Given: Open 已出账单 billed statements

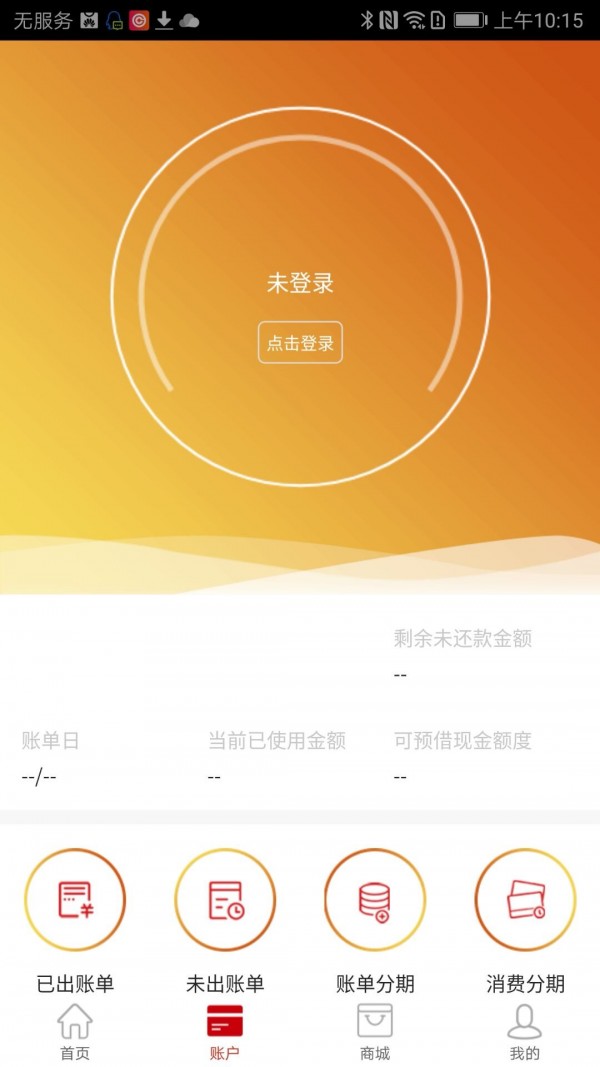Looking at the screenshot, I should click(x=75, y=900).
